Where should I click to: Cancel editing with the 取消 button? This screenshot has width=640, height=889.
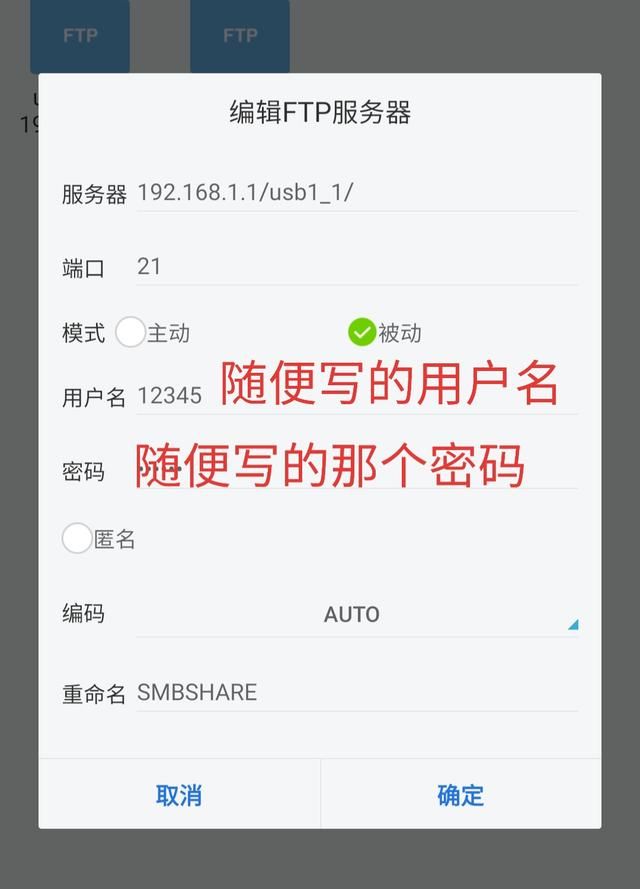coord(179,795)
